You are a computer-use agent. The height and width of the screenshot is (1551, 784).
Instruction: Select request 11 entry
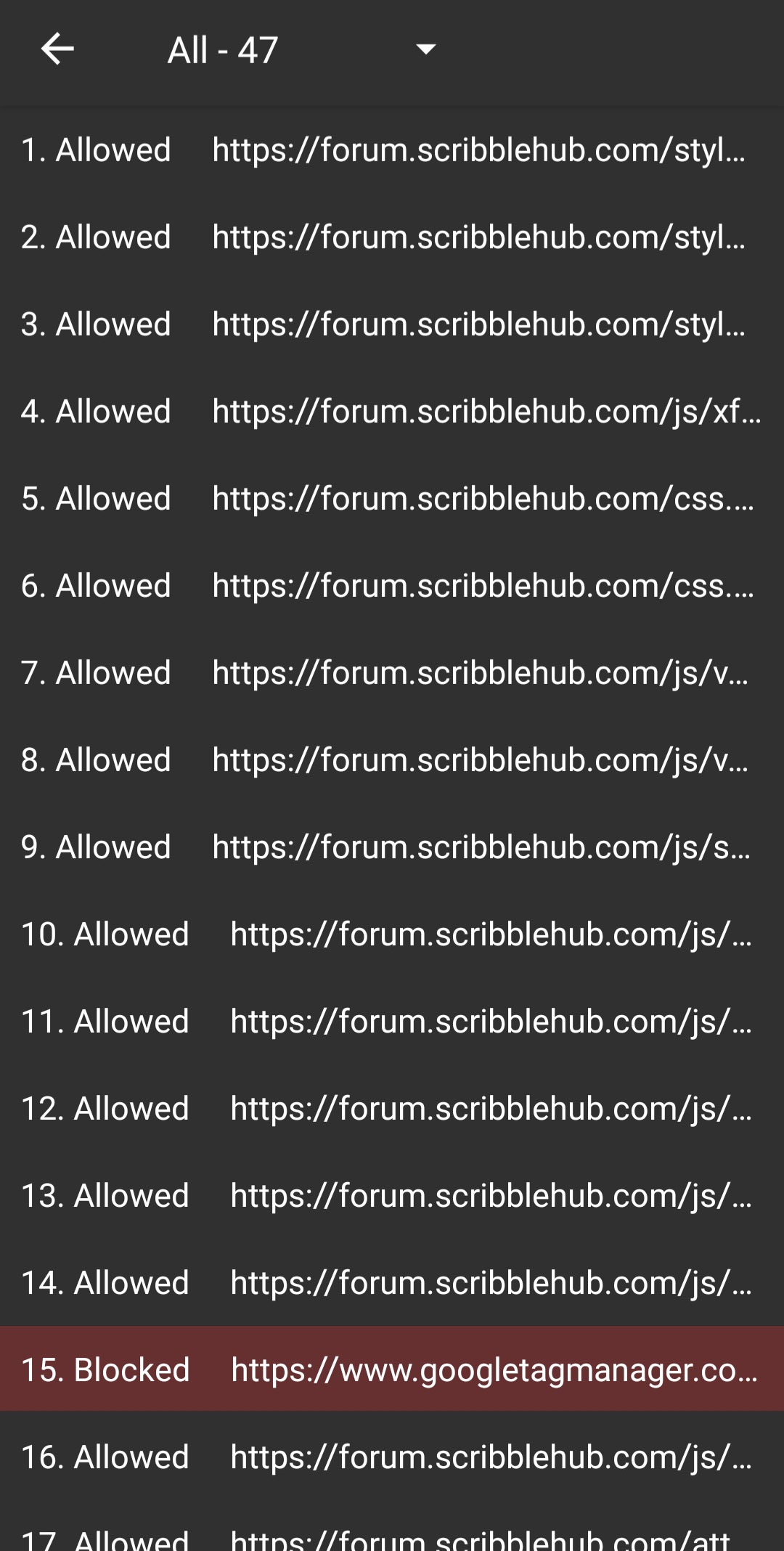[x=392, y=1022]
